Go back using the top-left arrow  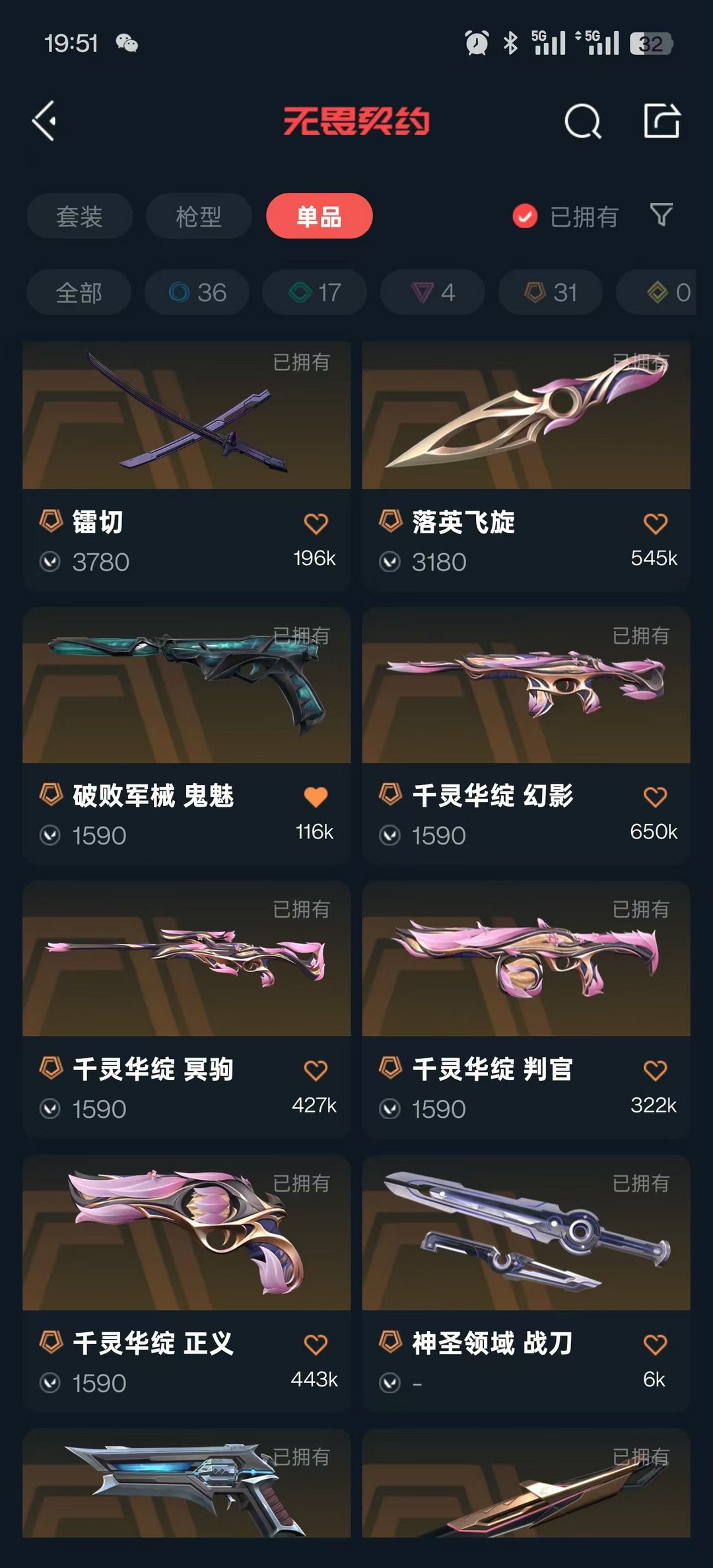click(x=44, y=121)
